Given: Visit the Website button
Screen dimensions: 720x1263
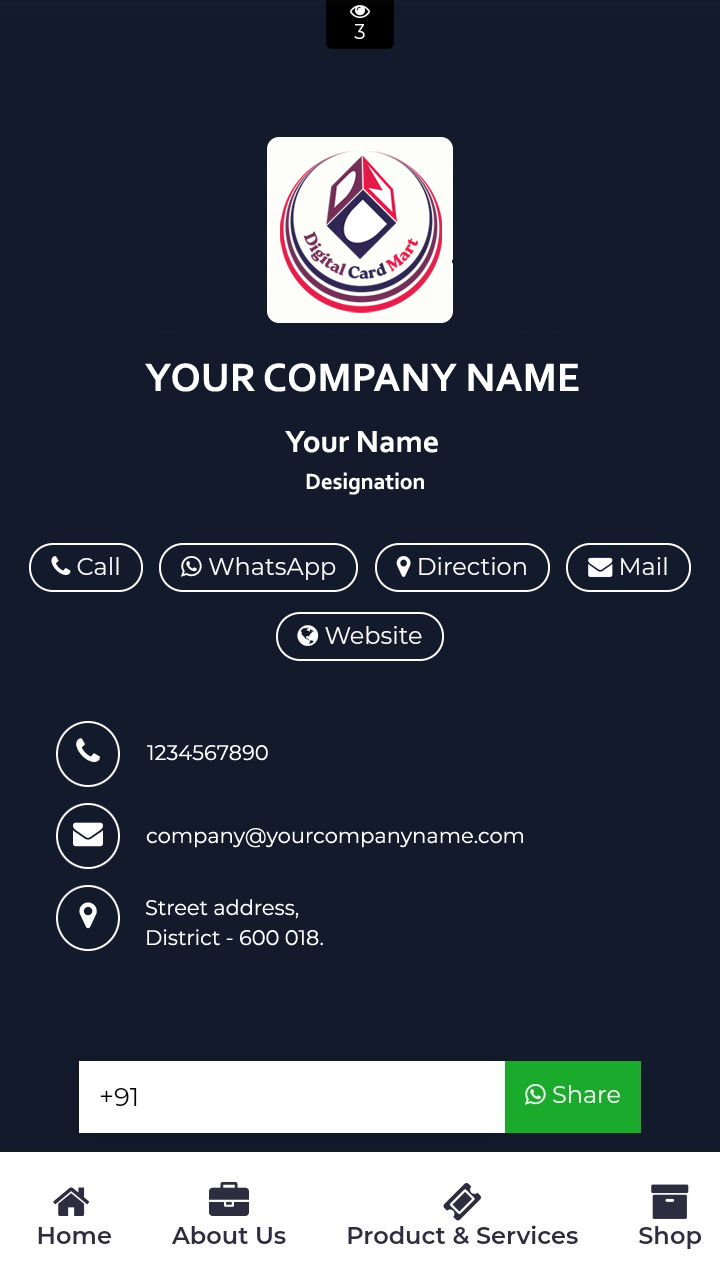Looking at the screenshot, I should pyautogui.click(x=360, y=636).
